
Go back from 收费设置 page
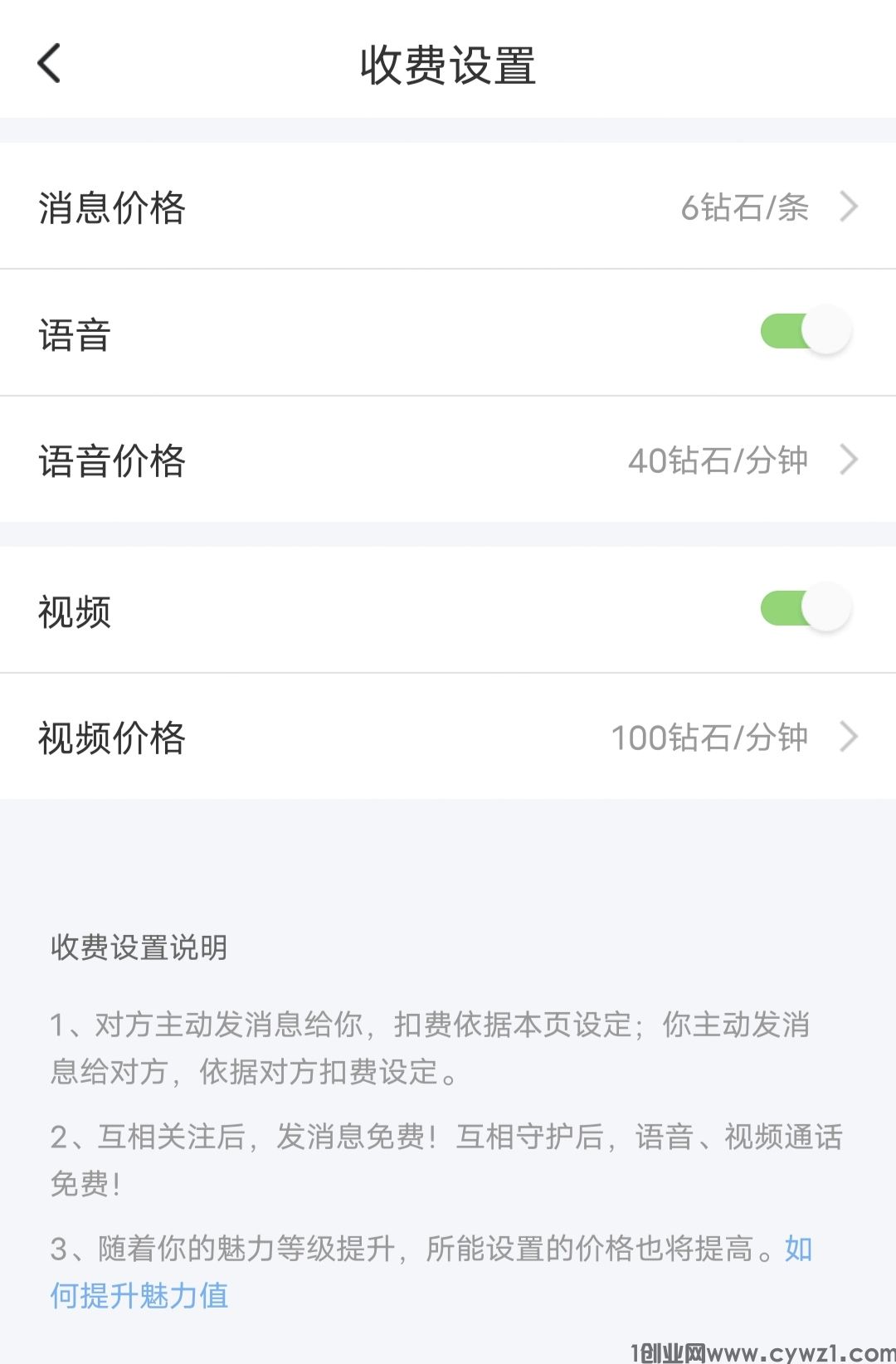(x=50, y=64)
